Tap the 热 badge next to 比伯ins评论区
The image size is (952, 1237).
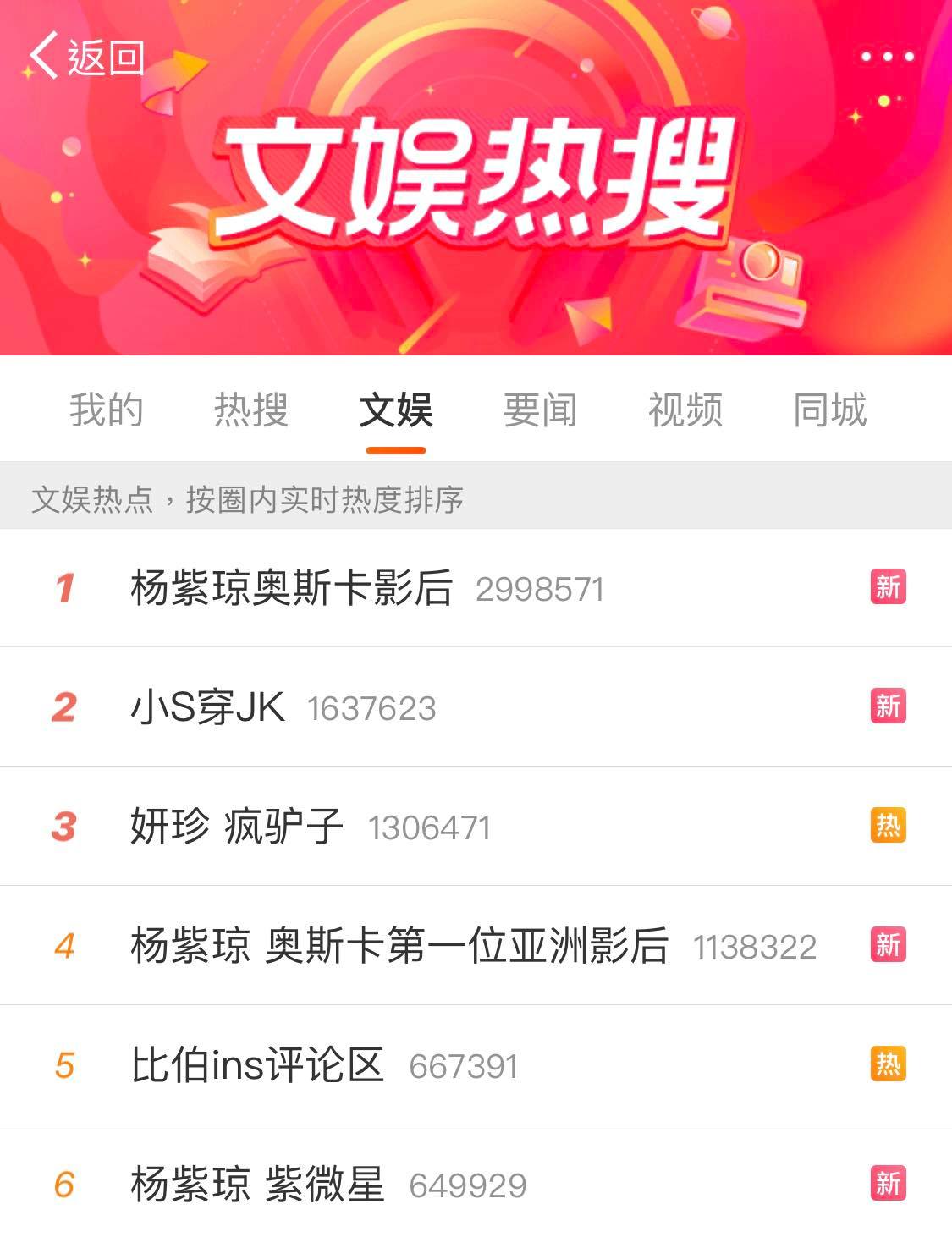click(x=885, y=1065)
